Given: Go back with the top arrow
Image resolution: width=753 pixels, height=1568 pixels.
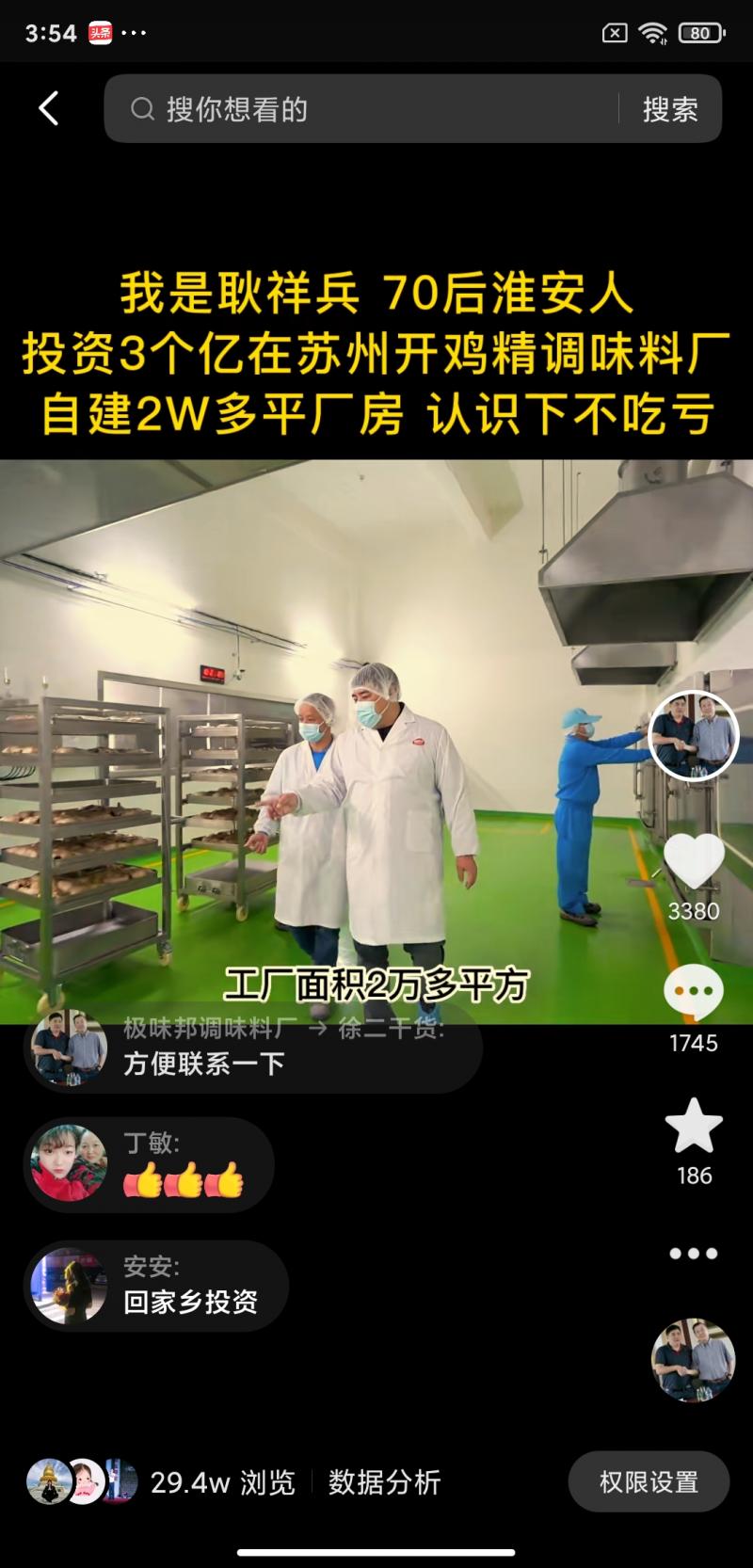Looking at the screenshot, I should [x=49, y=109].
